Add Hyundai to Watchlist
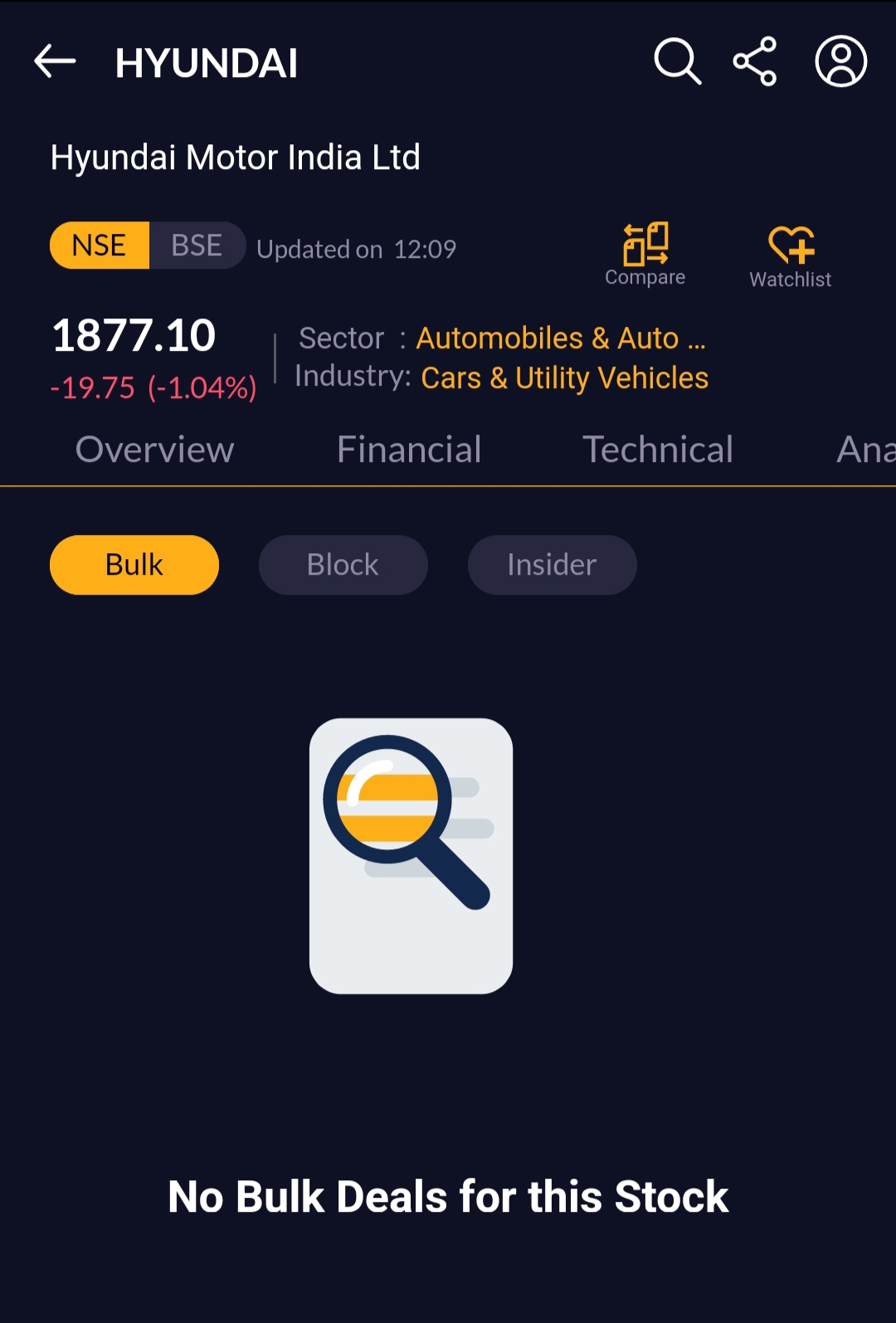 coord(791,255)
